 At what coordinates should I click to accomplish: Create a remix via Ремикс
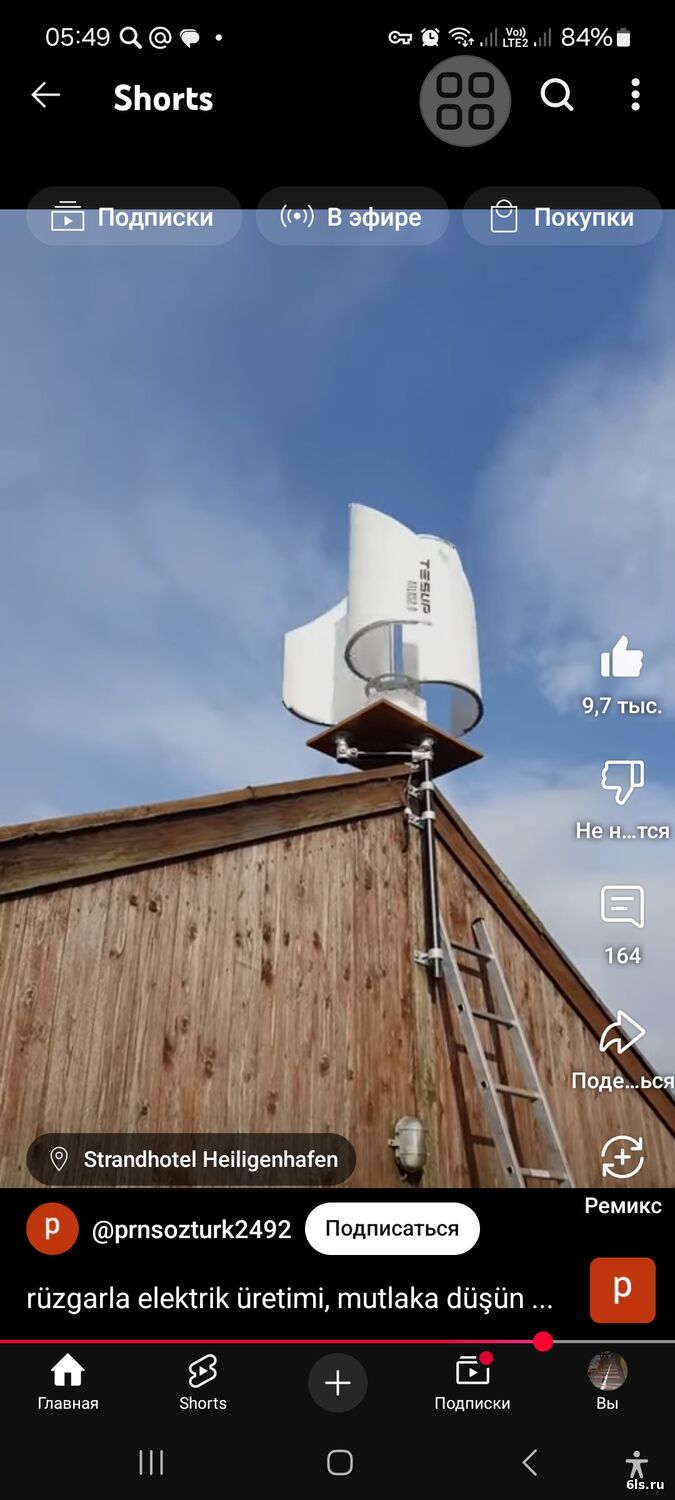point(622,1158)
